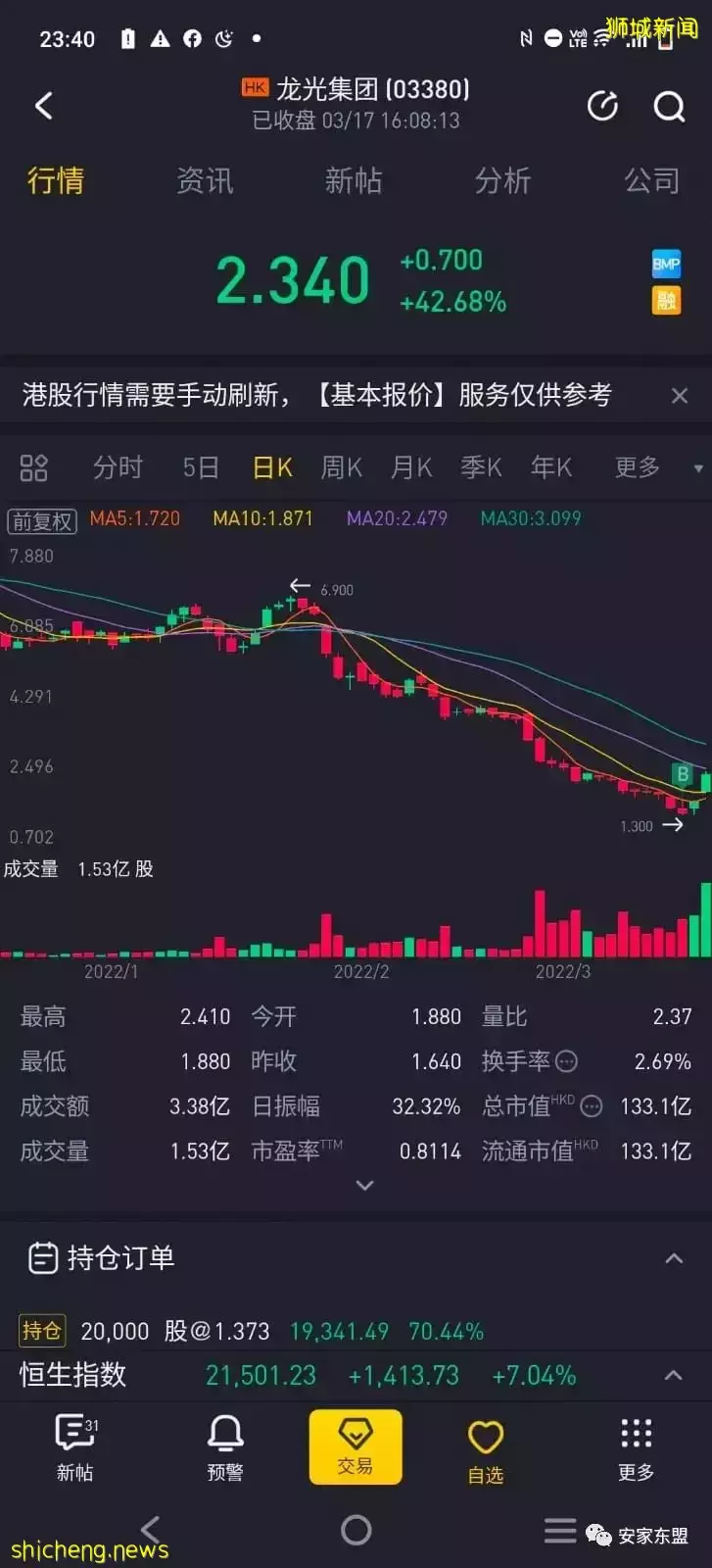
Task: Select the 月K chart period
Action: 410,467
